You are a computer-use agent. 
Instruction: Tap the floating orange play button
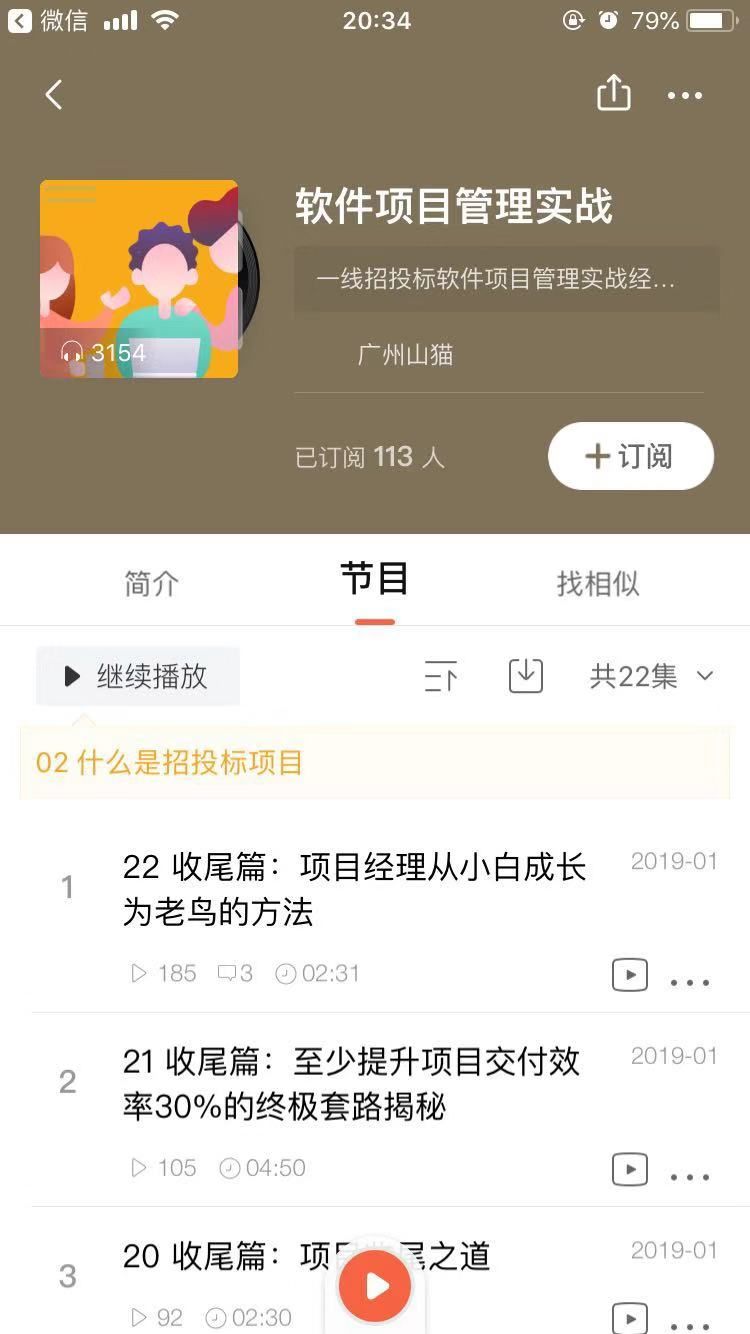375,1286
